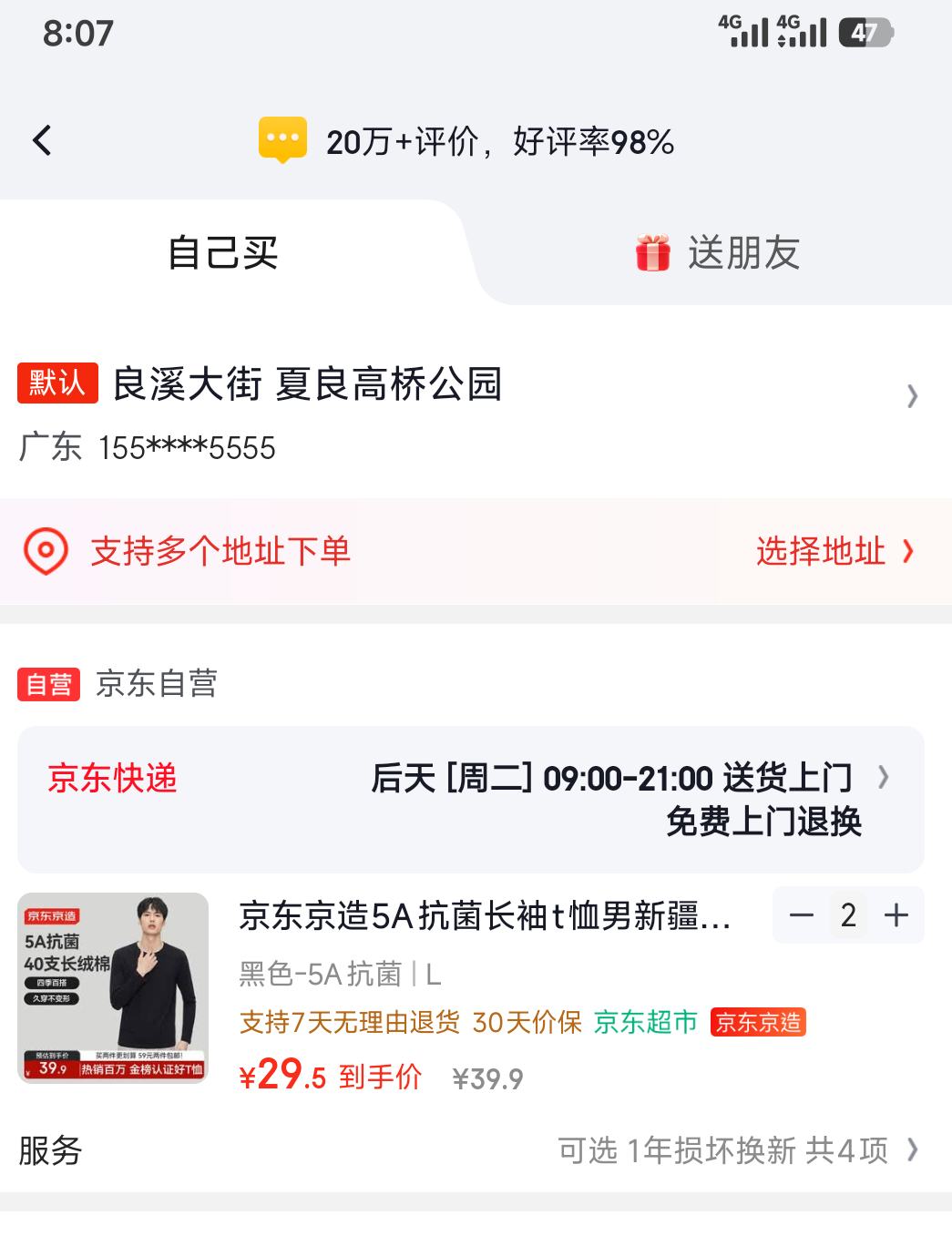Click the 京东超市 green tag
952x1236 pixels.
coord(644,1023)
